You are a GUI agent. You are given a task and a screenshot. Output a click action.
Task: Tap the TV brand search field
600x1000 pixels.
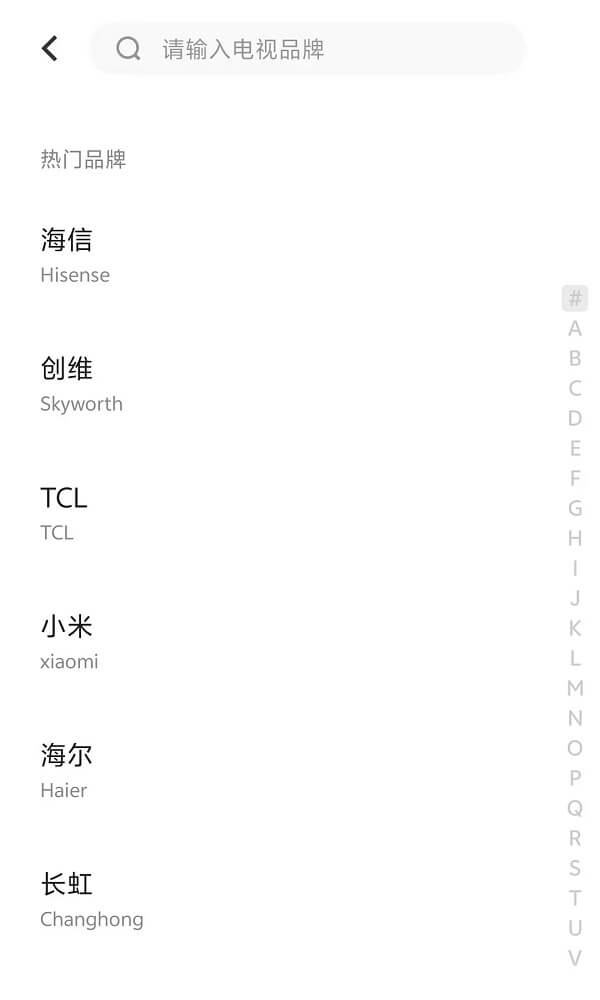[320, 49]
